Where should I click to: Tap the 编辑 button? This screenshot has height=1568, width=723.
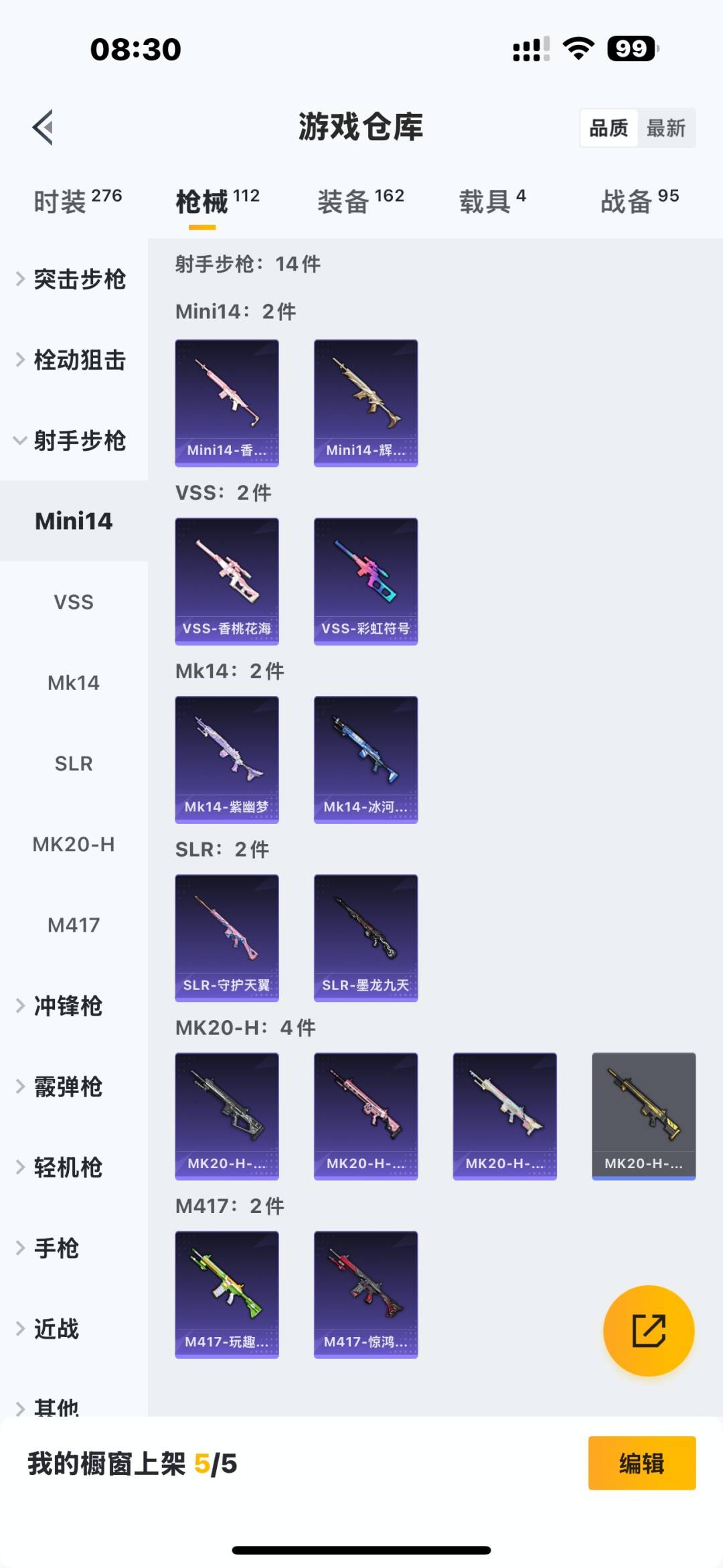pyautogui.click(x=641, y=1464)
